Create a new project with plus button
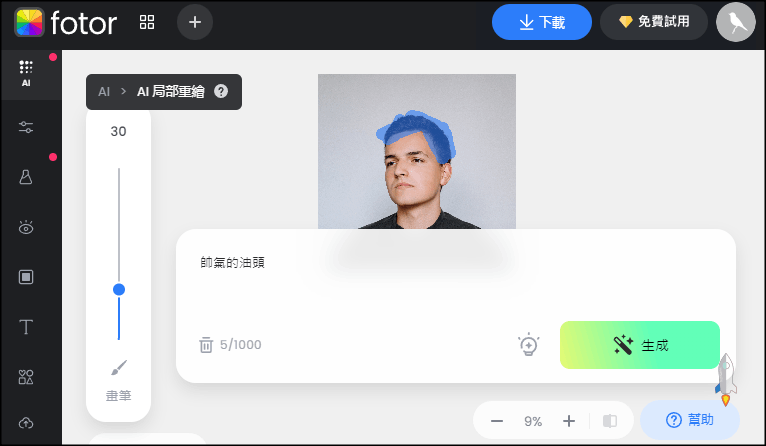This screenshot has height=446, width=766. tap(195, 21)
